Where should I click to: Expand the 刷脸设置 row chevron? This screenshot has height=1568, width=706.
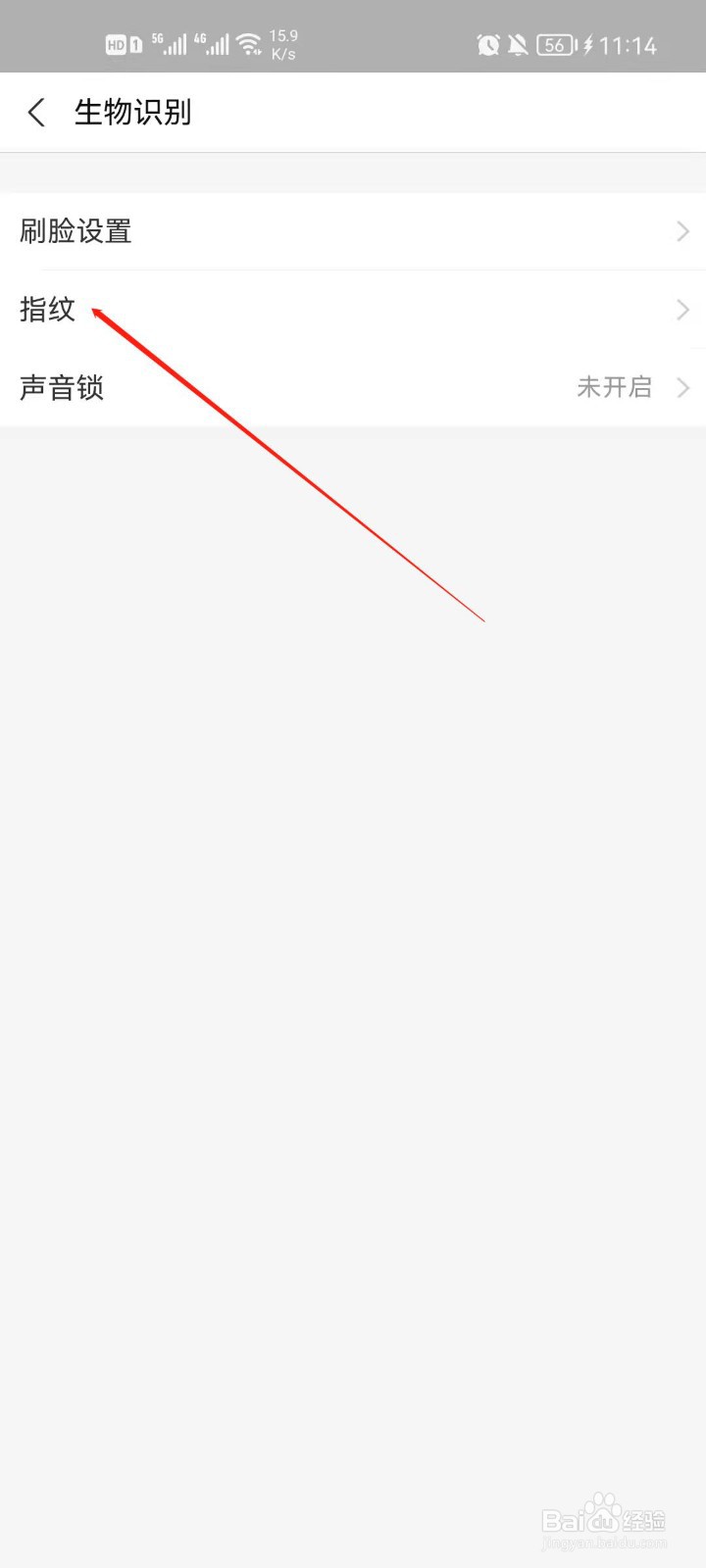(x=682, y=231)
